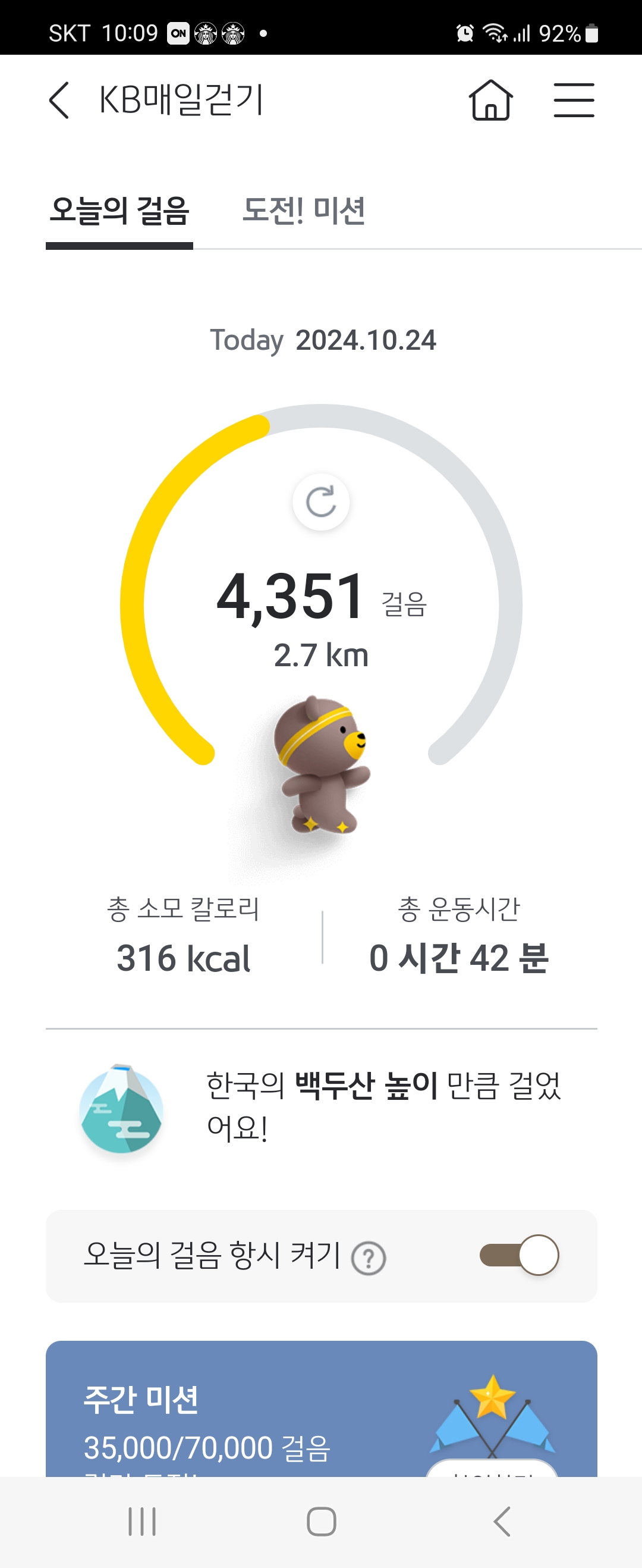Open the home icon in header

point(490,101)
